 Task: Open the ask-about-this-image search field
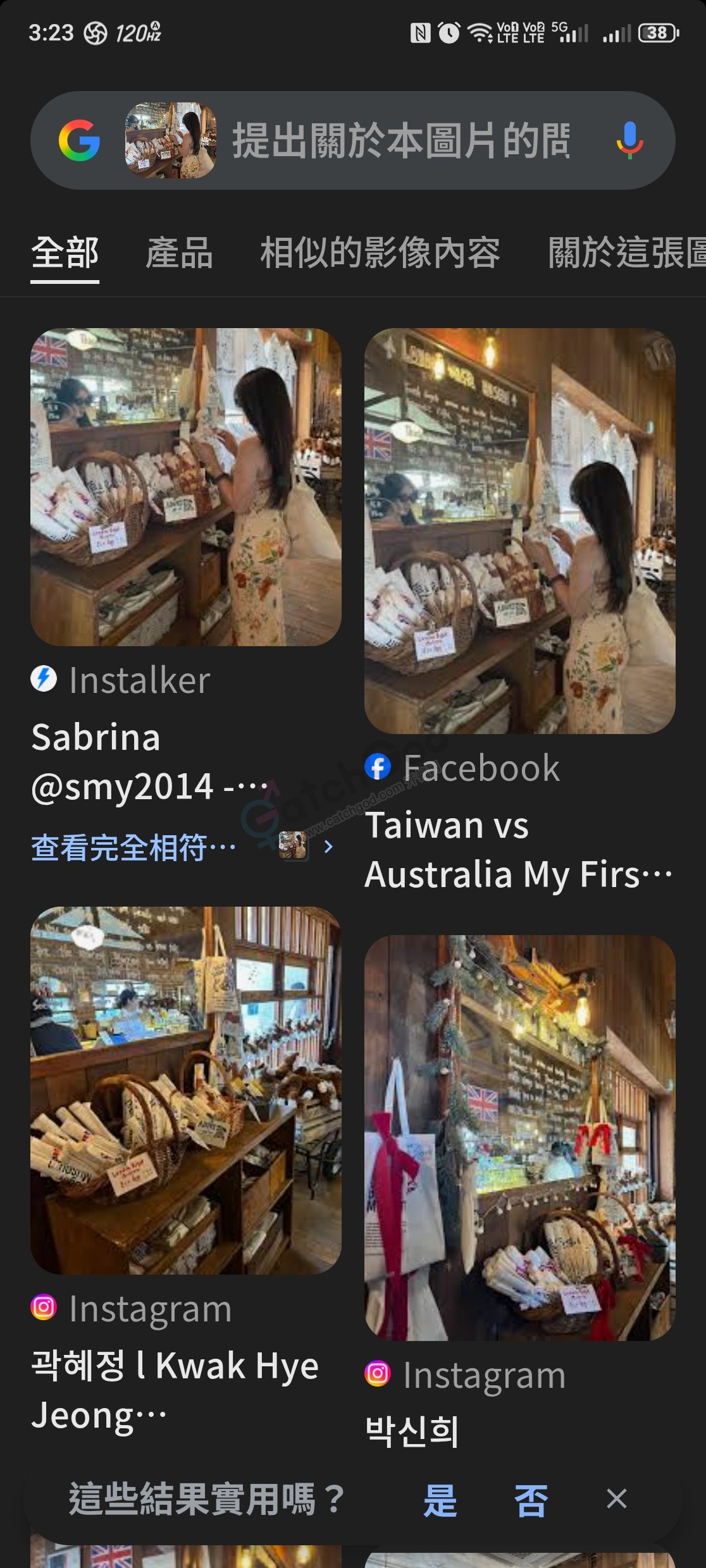pyautogui.click(x=401, y=140)
